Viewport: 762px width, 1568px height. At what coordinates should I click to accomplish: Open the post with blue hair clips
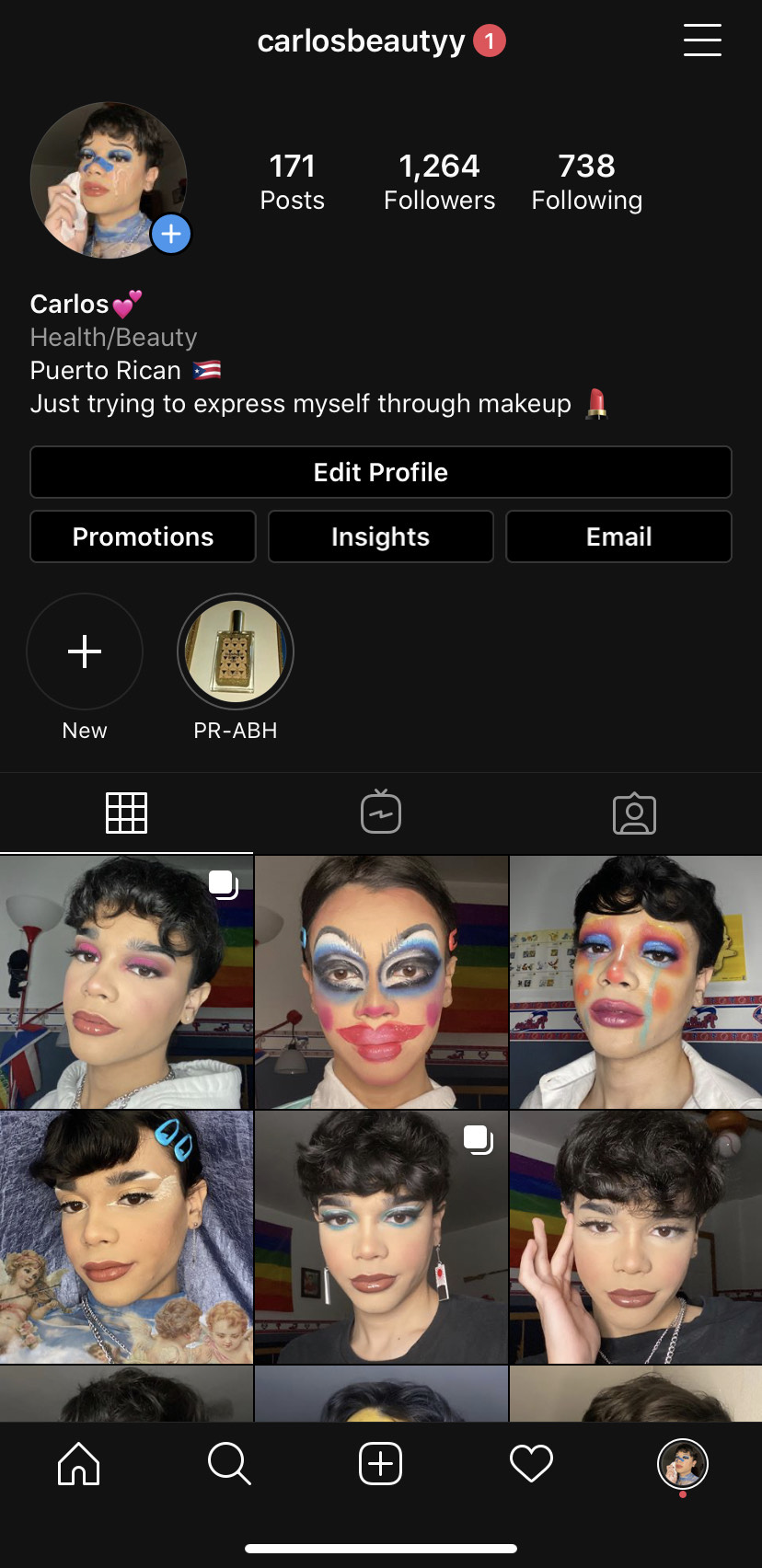pyautogui.click(x=126, y=1236)
